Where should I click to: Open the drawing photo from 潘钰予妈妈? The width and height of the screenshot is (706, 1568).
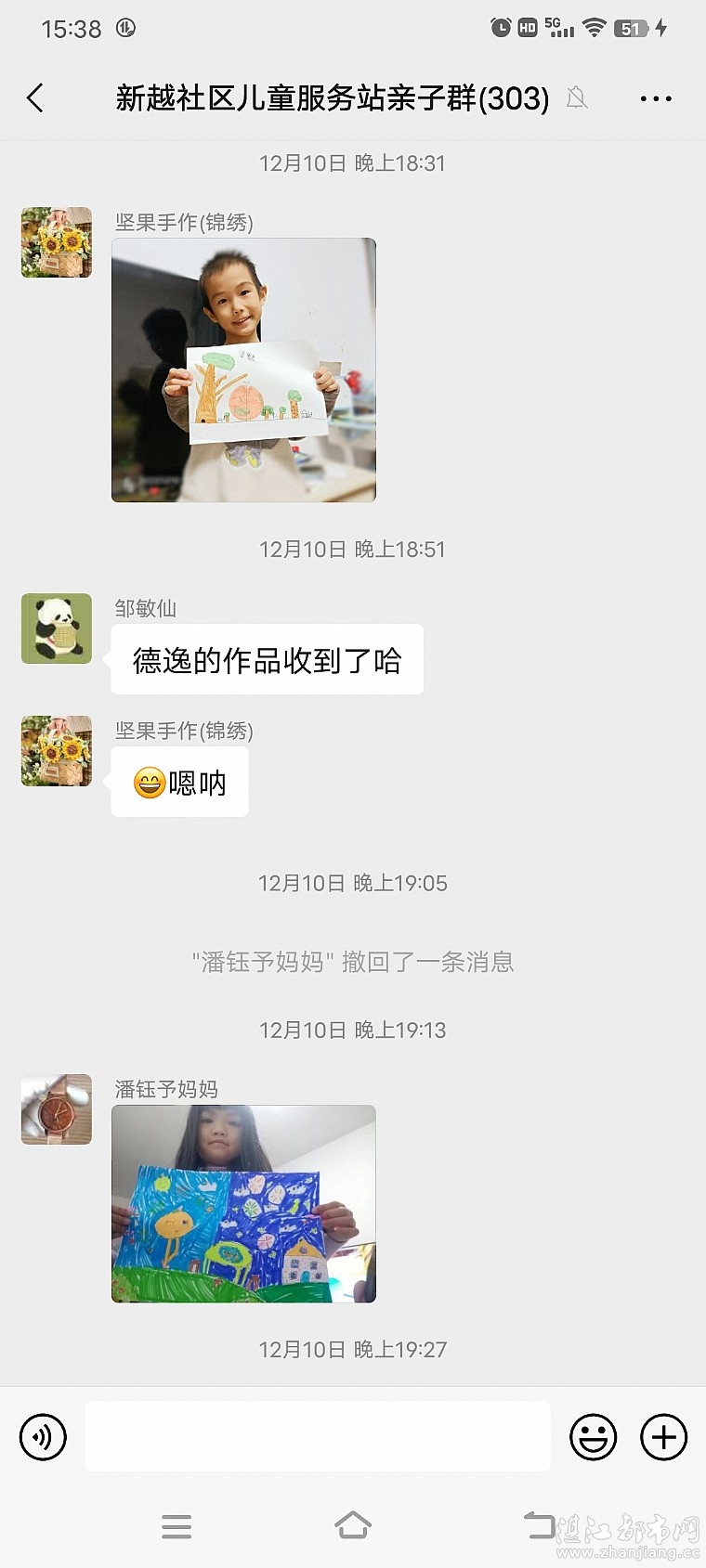[243, 1203]
